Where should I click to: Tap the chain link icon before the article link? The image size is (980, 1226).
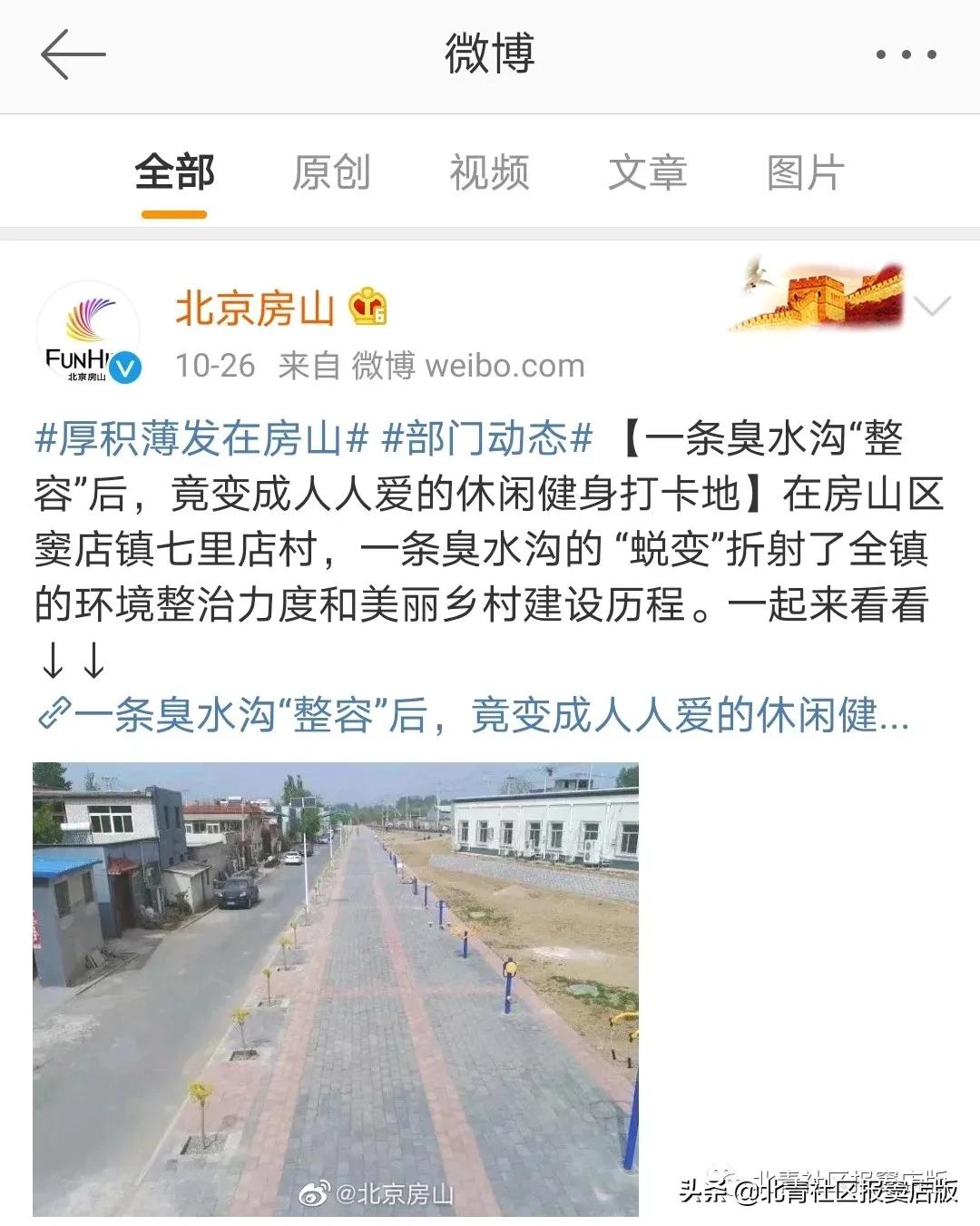tap(54, 716)
